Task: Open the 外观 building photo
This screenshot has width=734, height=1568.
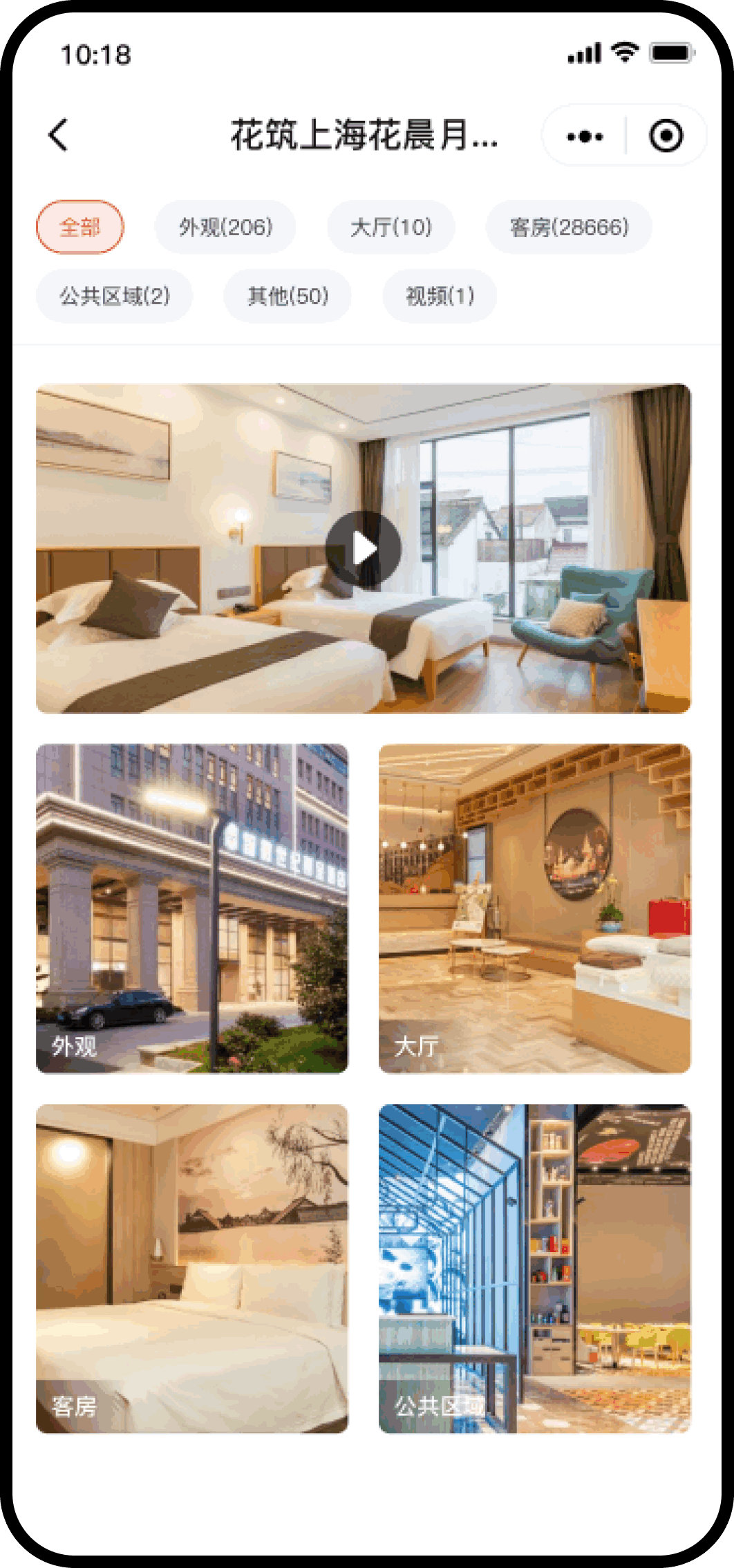Action: [x=192, y=908]
